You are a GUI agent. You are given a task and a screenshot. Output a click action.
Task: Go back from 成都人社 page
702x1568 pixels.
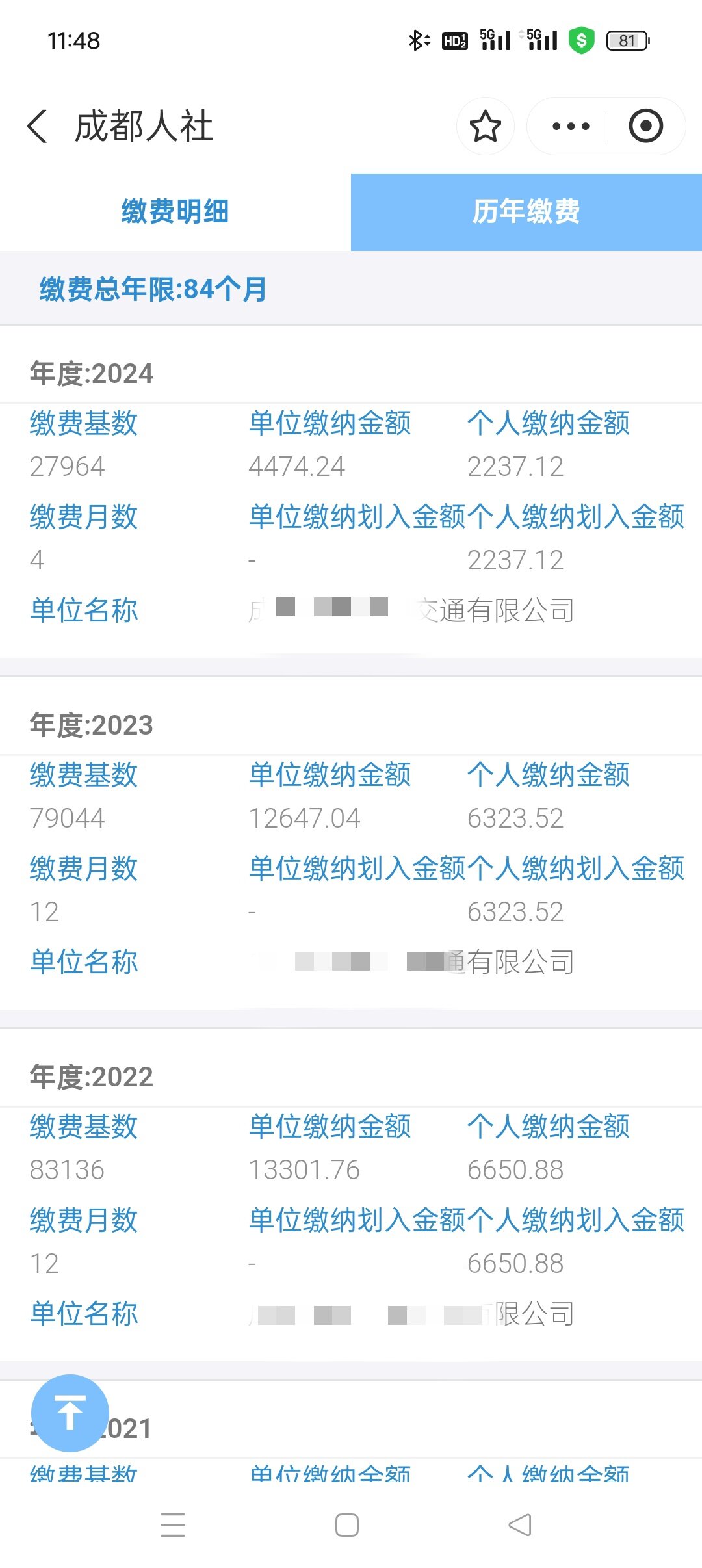38,126
